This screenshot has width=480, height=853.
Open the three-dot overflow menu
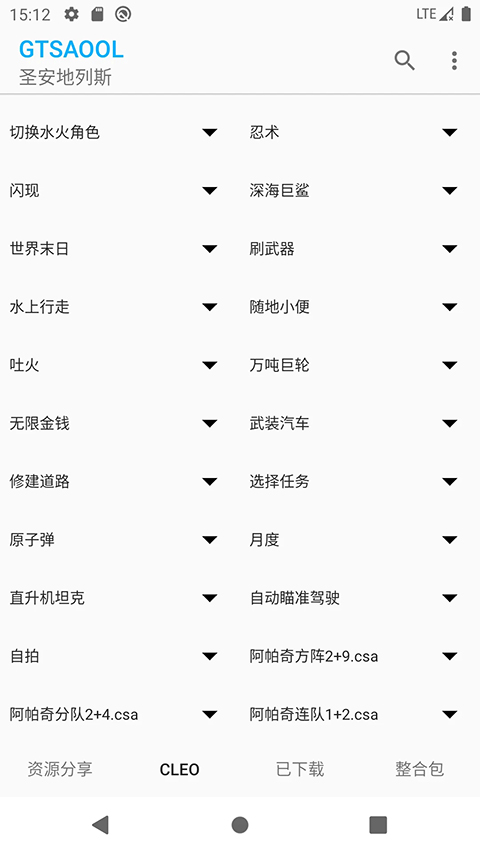point(454,60)
